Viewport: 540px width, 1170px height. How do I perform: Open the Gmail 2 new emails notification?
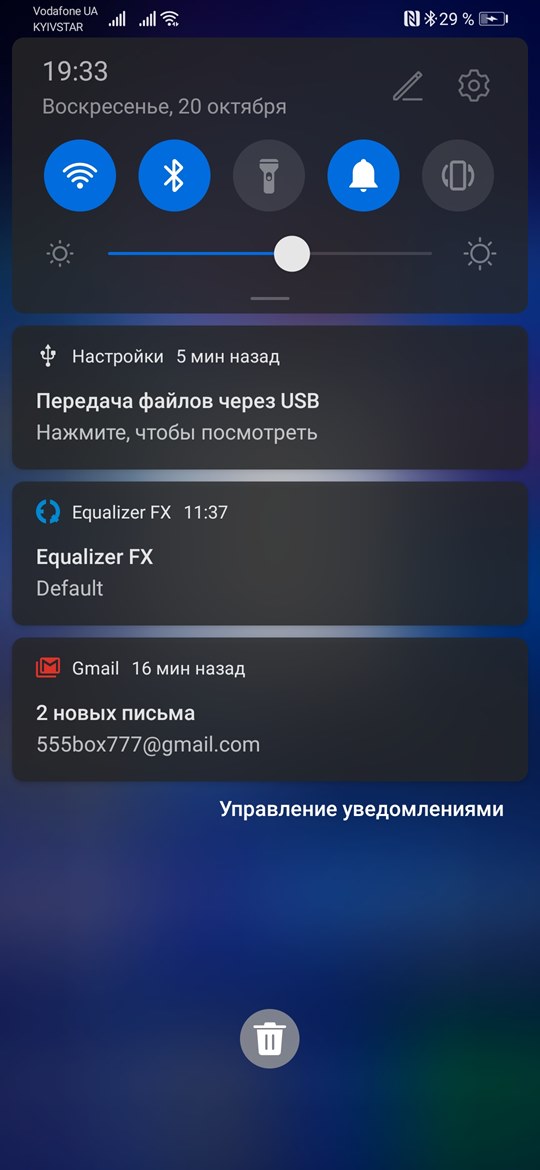pos(270,709)
